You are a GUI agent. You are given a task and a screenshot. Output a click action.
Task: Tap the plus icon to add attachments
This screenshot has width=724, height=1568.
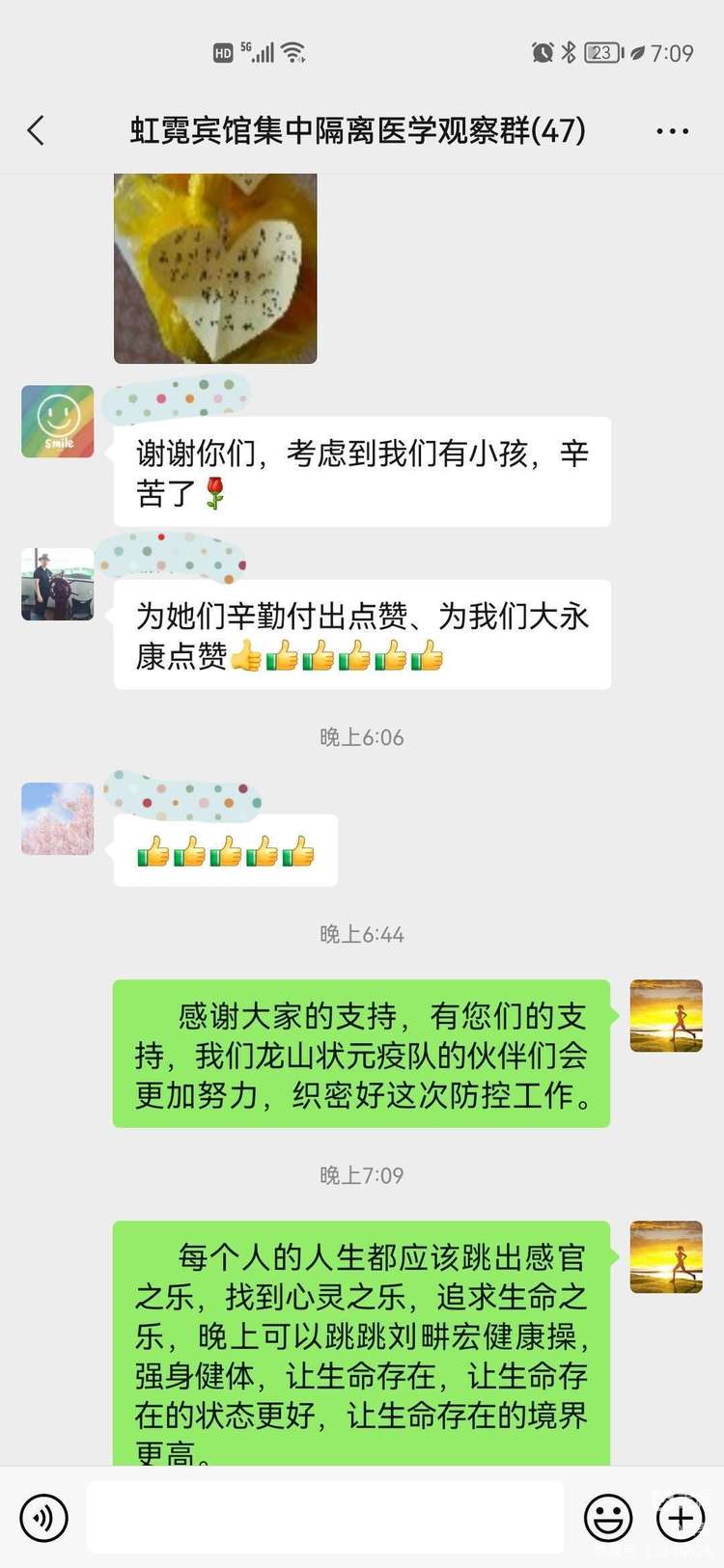tap(682, 1518)
